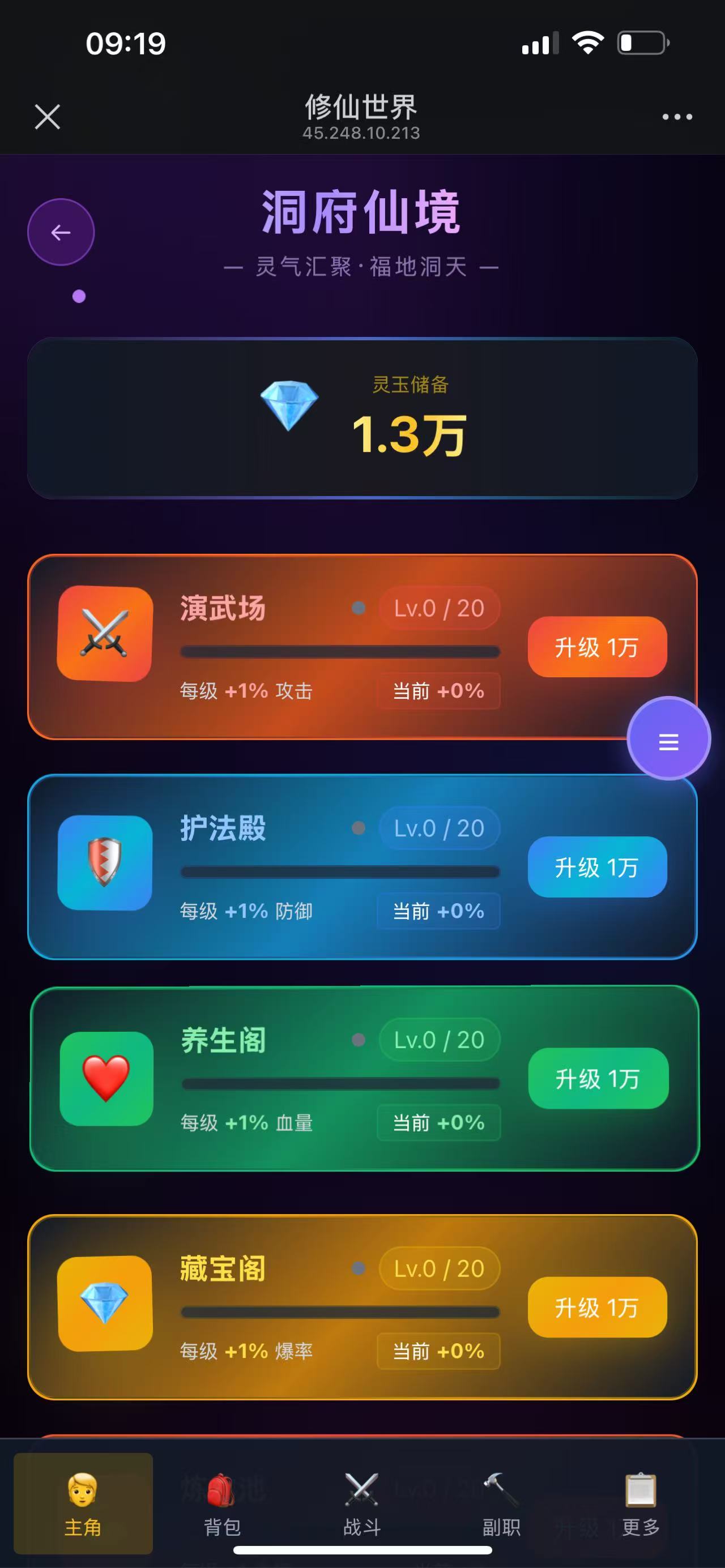Click the back arrow circle button
The width and height of the screenshot is (725, 1568).
(x=61, y=233)
